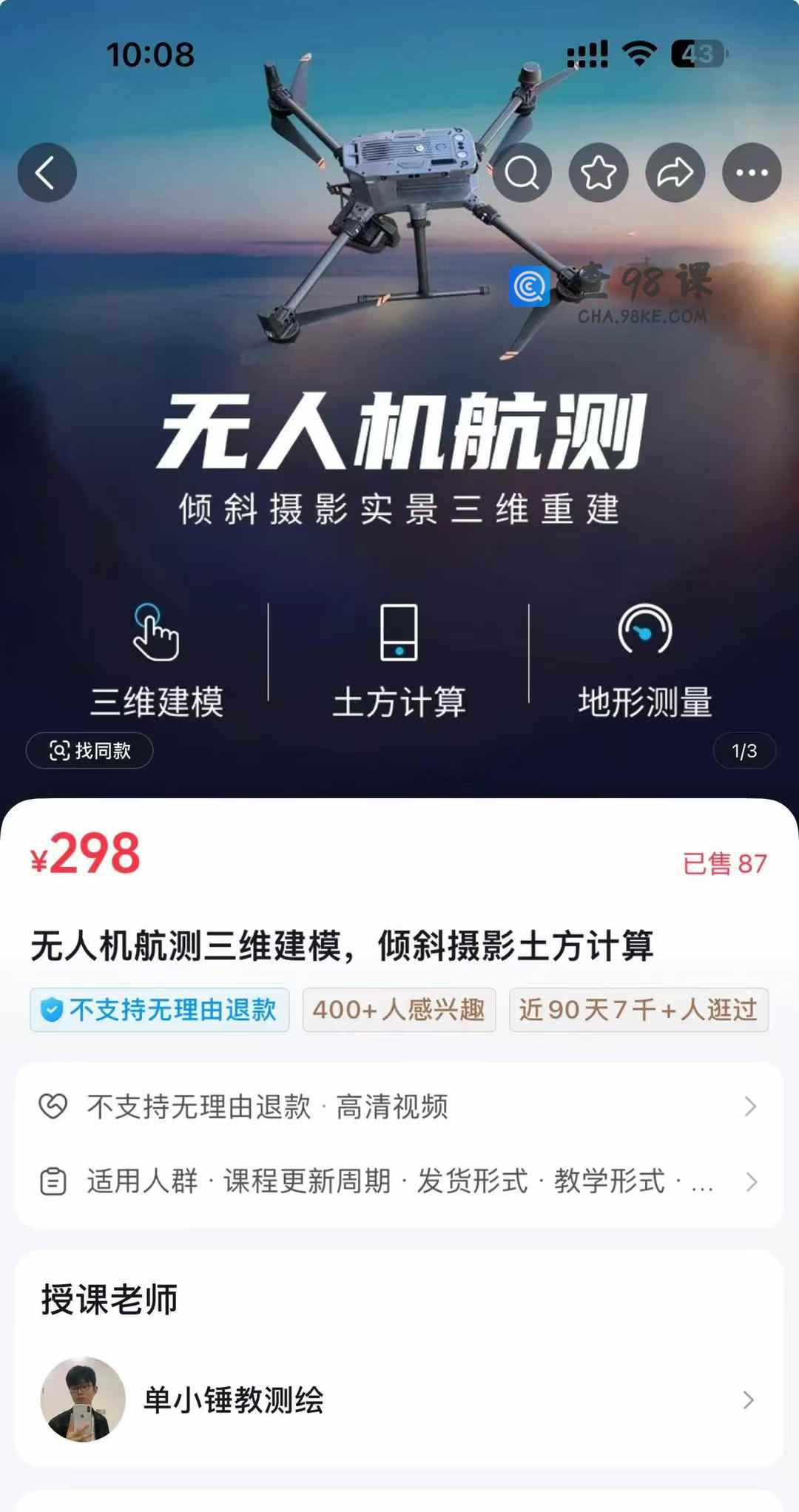Open the 不支持无理由退款·高清视频 service row
Screen dimensions: 799x1512
399,1107
